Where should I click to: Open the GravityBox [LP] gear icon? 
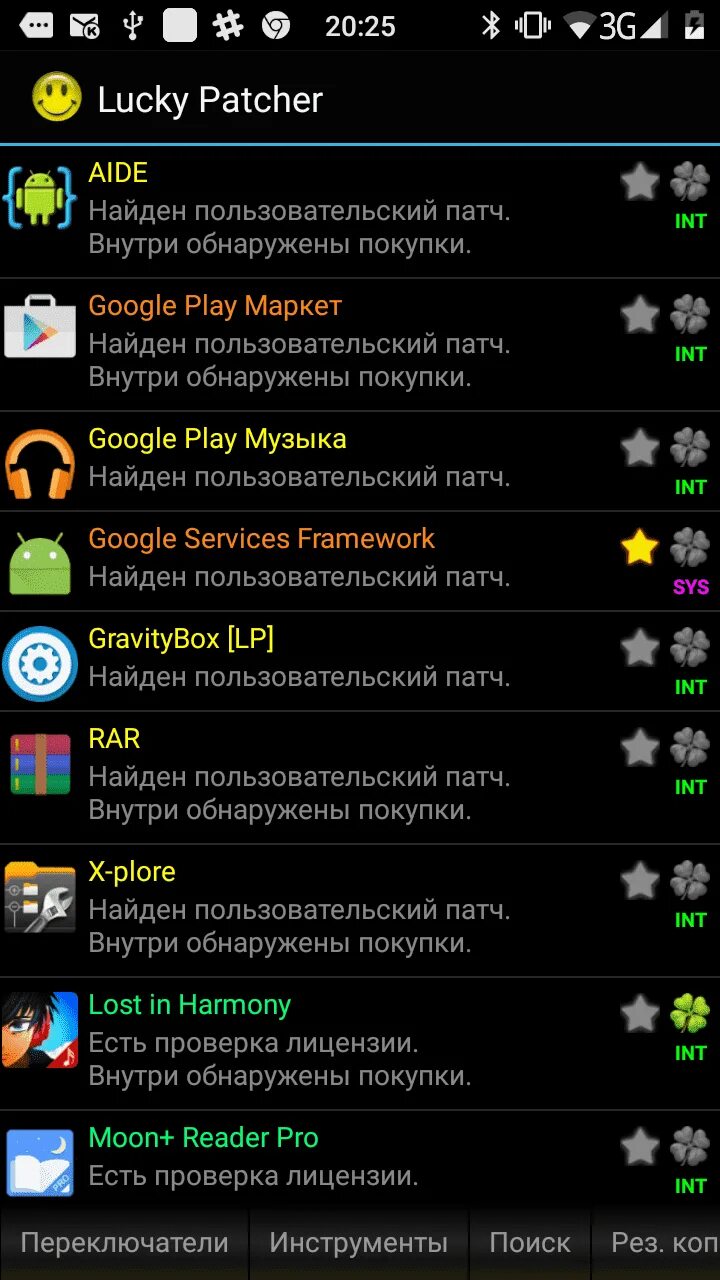pos(40,661)
